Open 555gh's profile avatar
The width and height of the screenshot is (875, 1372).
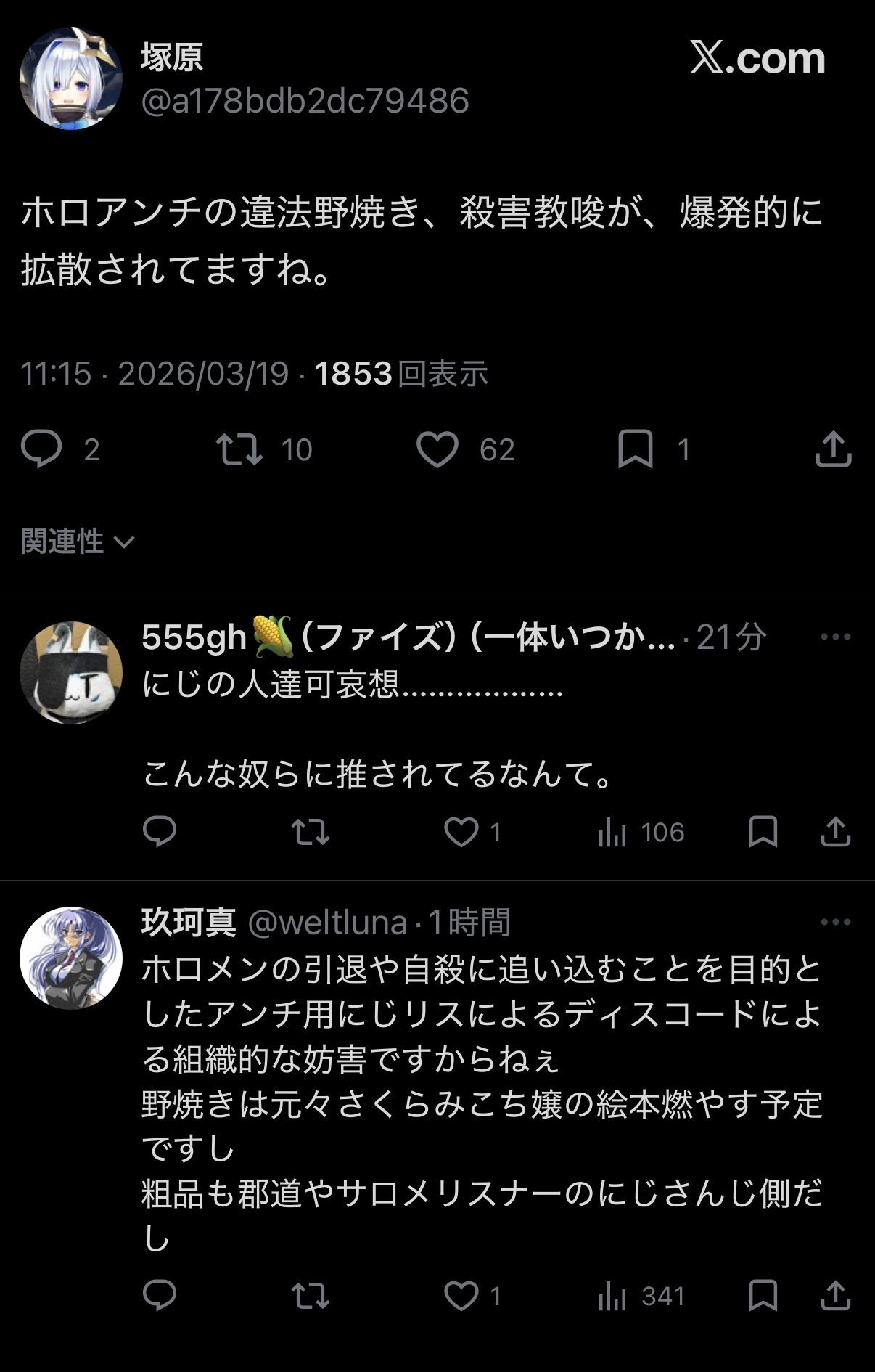pyautogui.click(x=70, y=673)
